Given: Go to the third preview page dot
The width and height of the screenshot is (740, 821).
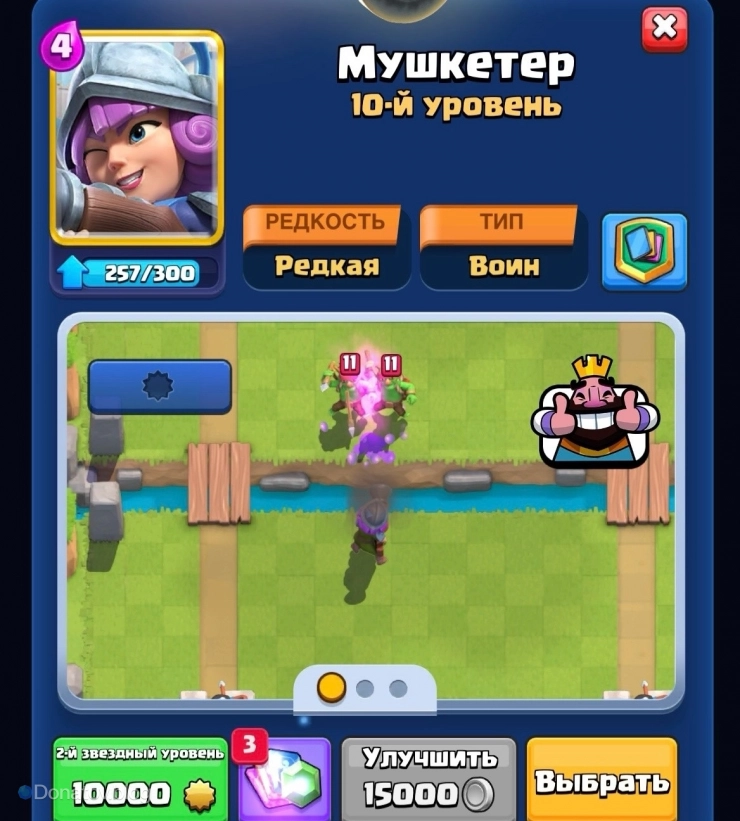Looking at the screenshot, I should [398, 688].
